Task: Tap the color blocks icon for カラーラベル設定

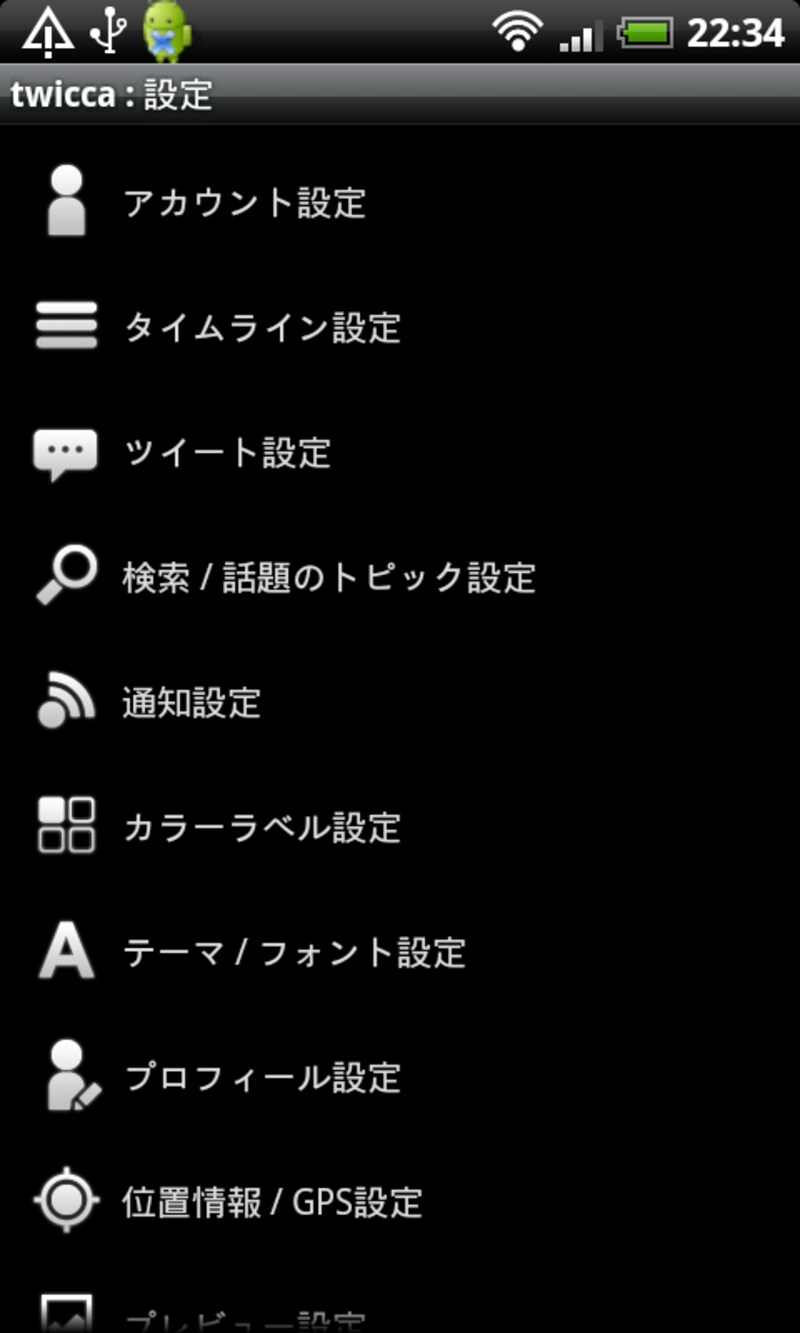Action: (x=65, y=827)
